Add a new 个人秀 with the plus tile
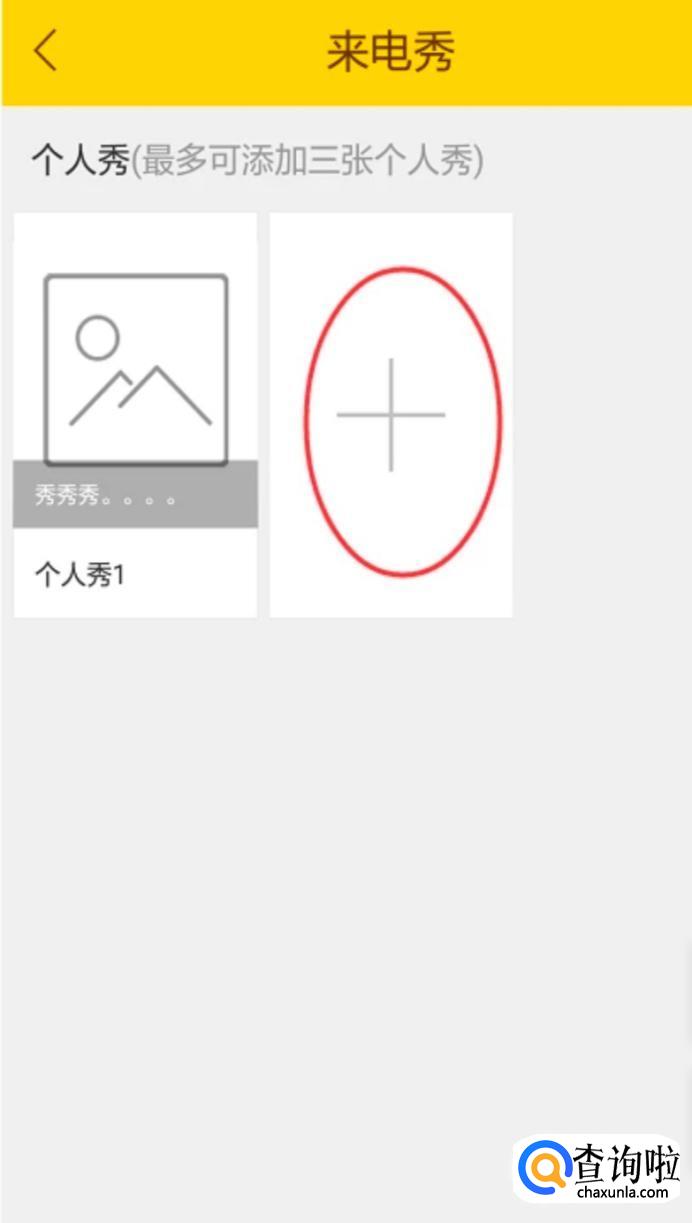Screen dimensions: 692x1223 click(x=391, y=414)
